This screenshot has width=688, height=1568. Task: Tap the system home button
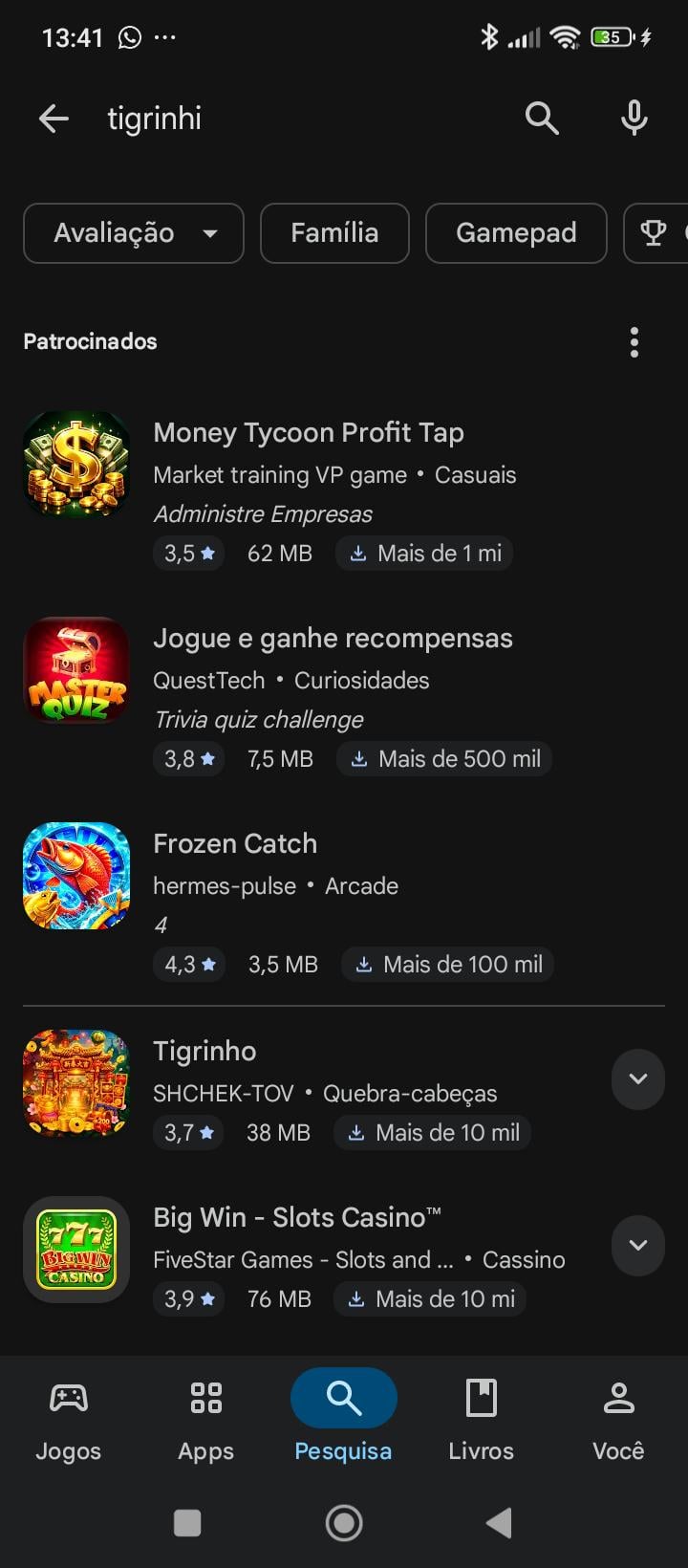tap(344, 1522)
